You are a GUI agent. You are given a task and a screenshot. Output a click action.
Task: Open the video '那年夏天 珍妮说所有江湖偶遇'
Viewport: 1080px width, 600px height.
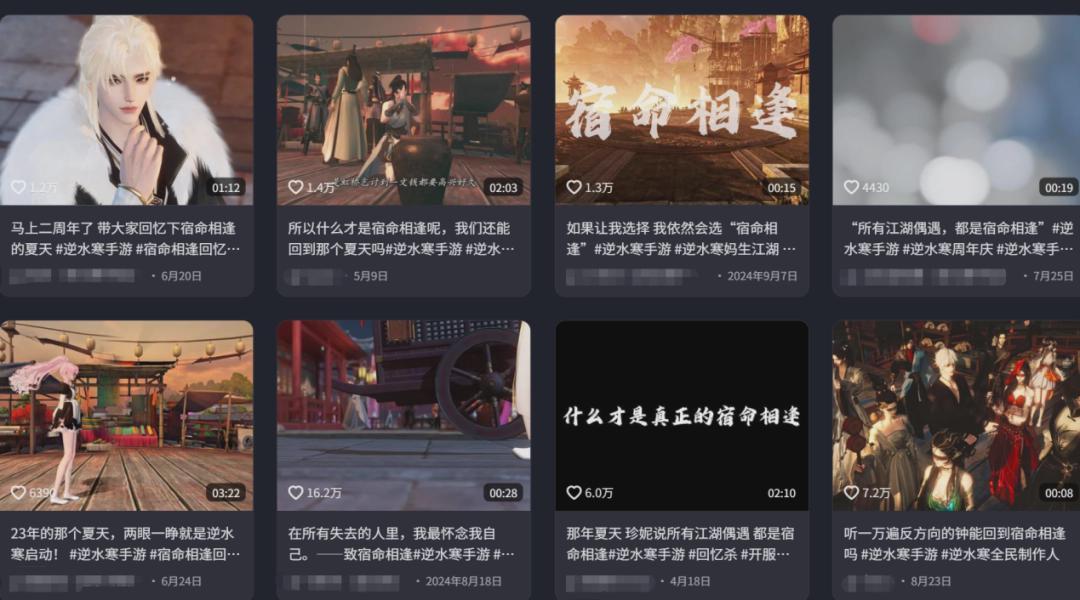pyautogui.click(x=681, y=415)
